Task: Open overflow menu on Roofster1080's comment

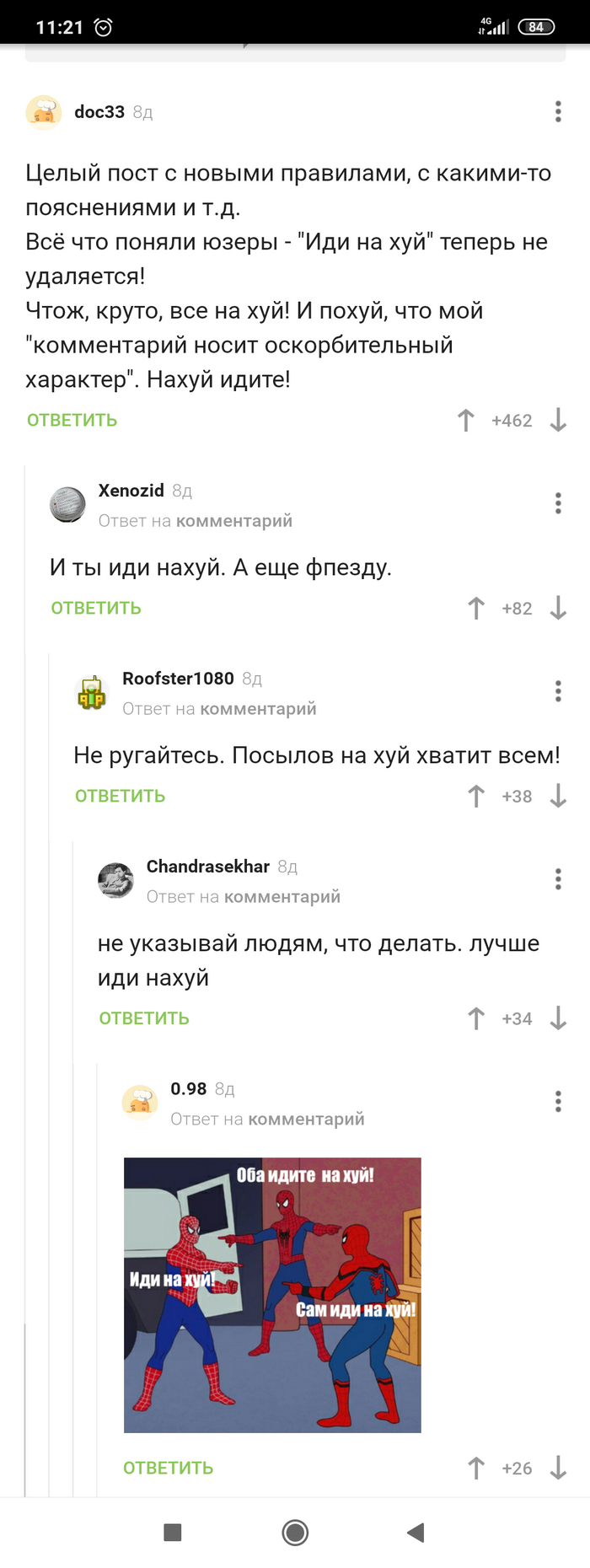Action: 557,691
